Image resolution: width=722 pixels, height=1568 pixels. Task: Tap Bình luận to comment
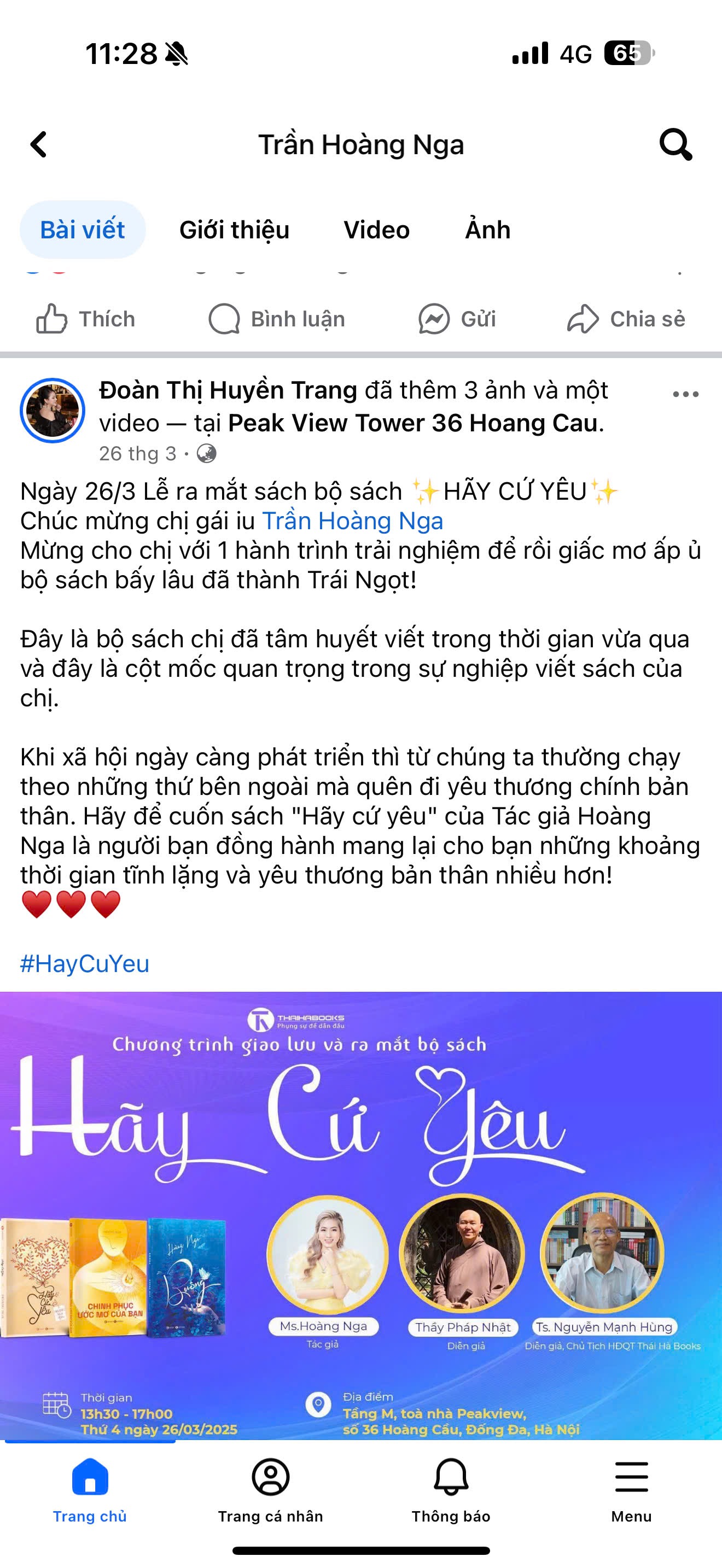(277, 319)
